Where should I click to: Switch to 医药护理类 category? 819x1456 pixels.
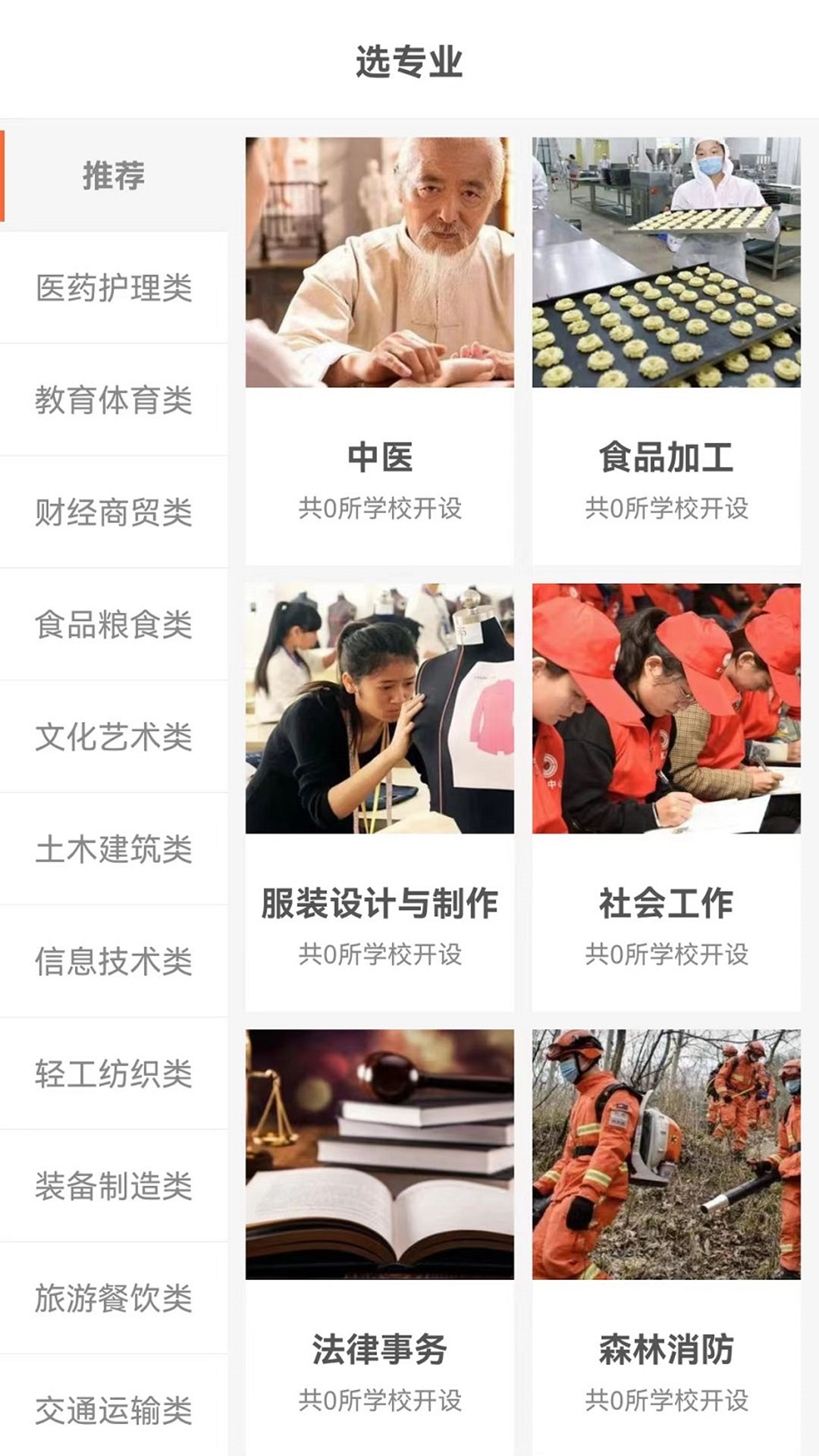pyautogui.click(x=114, y=288)
